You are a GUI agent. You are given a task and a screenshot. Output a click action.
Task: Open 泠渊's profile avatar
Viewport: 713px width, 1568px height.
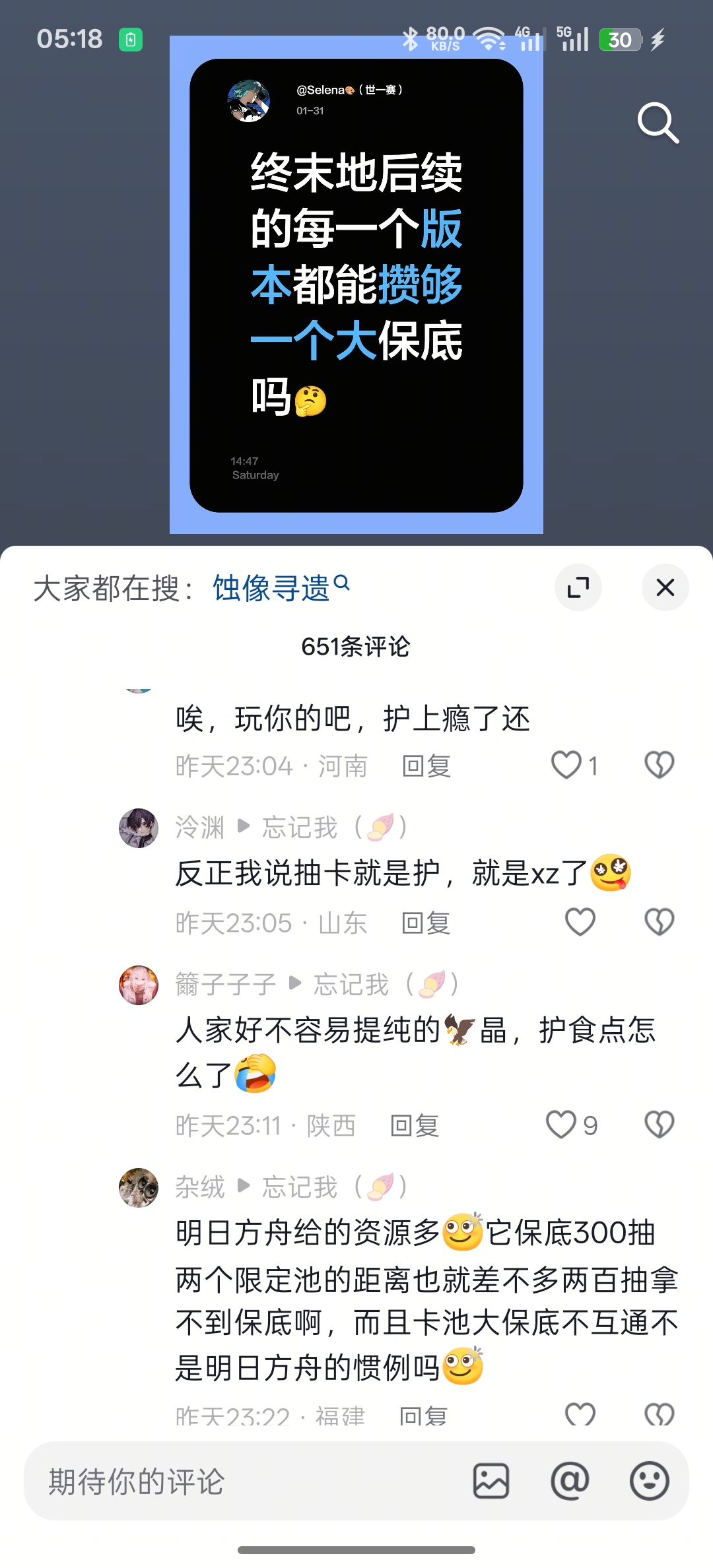coord(139,828)
